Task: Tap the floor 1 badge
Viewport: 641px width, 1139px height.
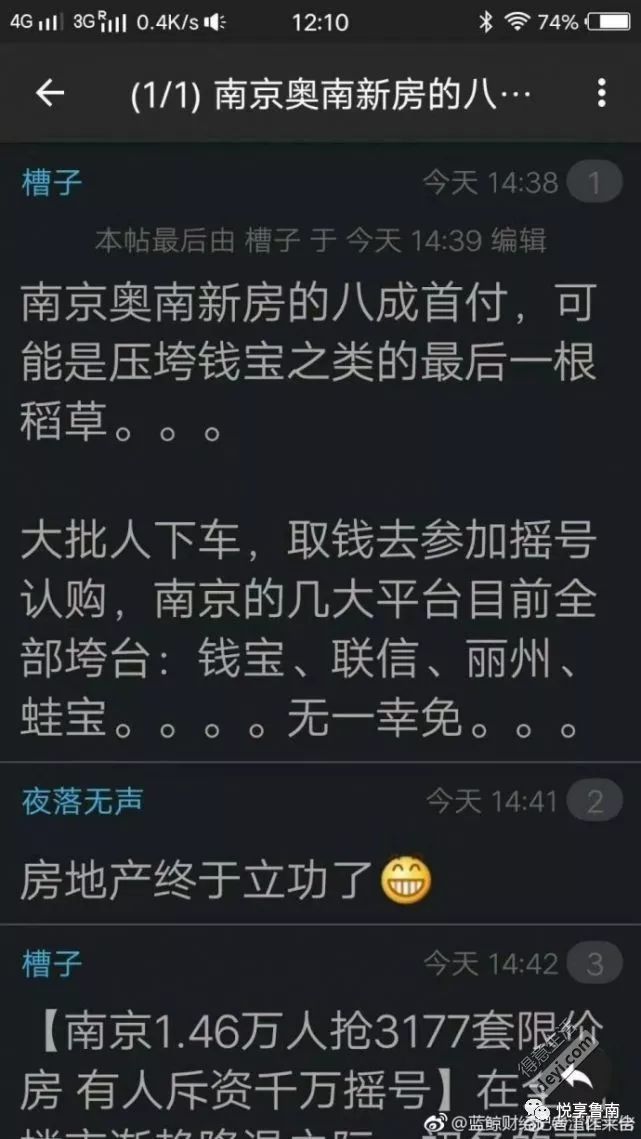Action: [x=594, y=183]
